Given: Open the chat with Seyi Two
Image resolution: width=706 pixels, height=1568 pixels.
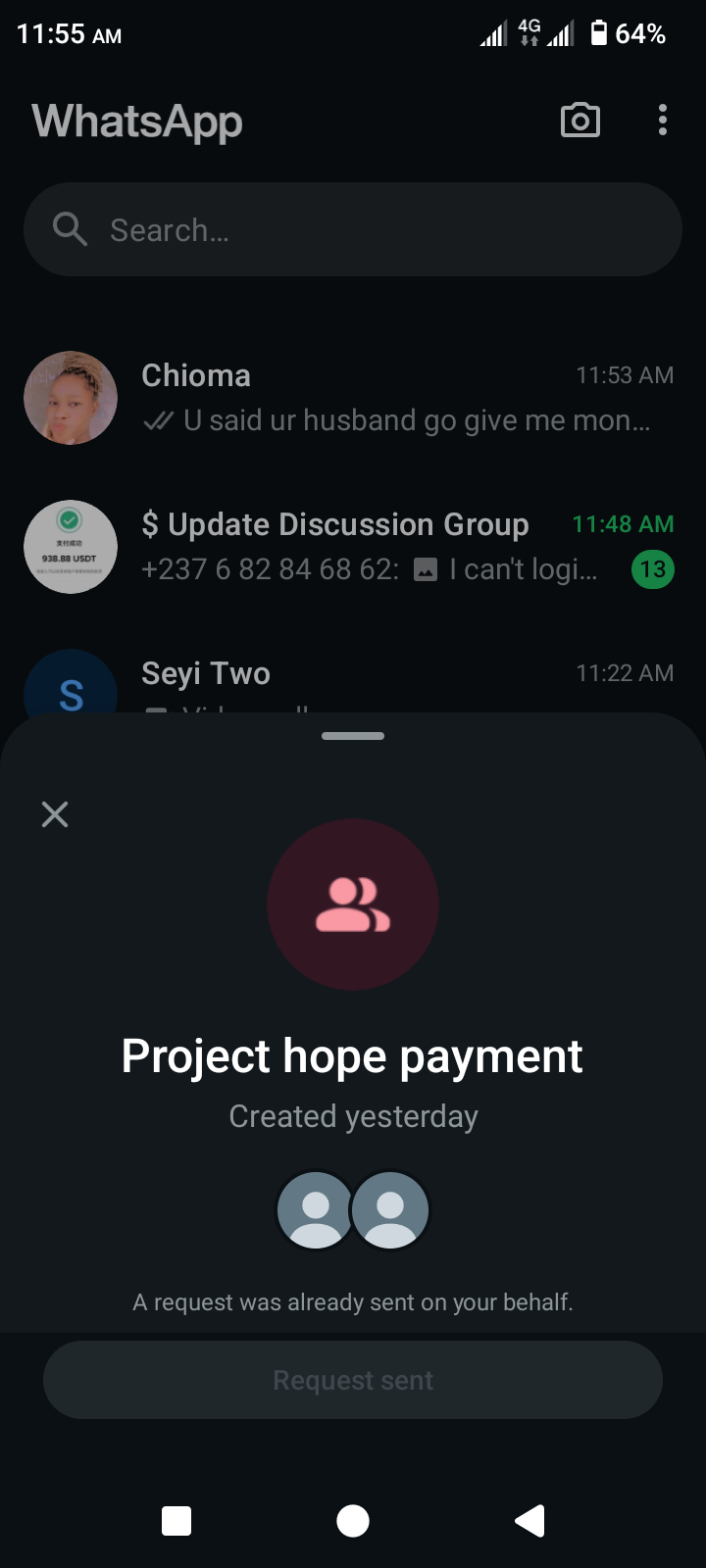Looking at the screenshot, I should click(x=392, y=678).
